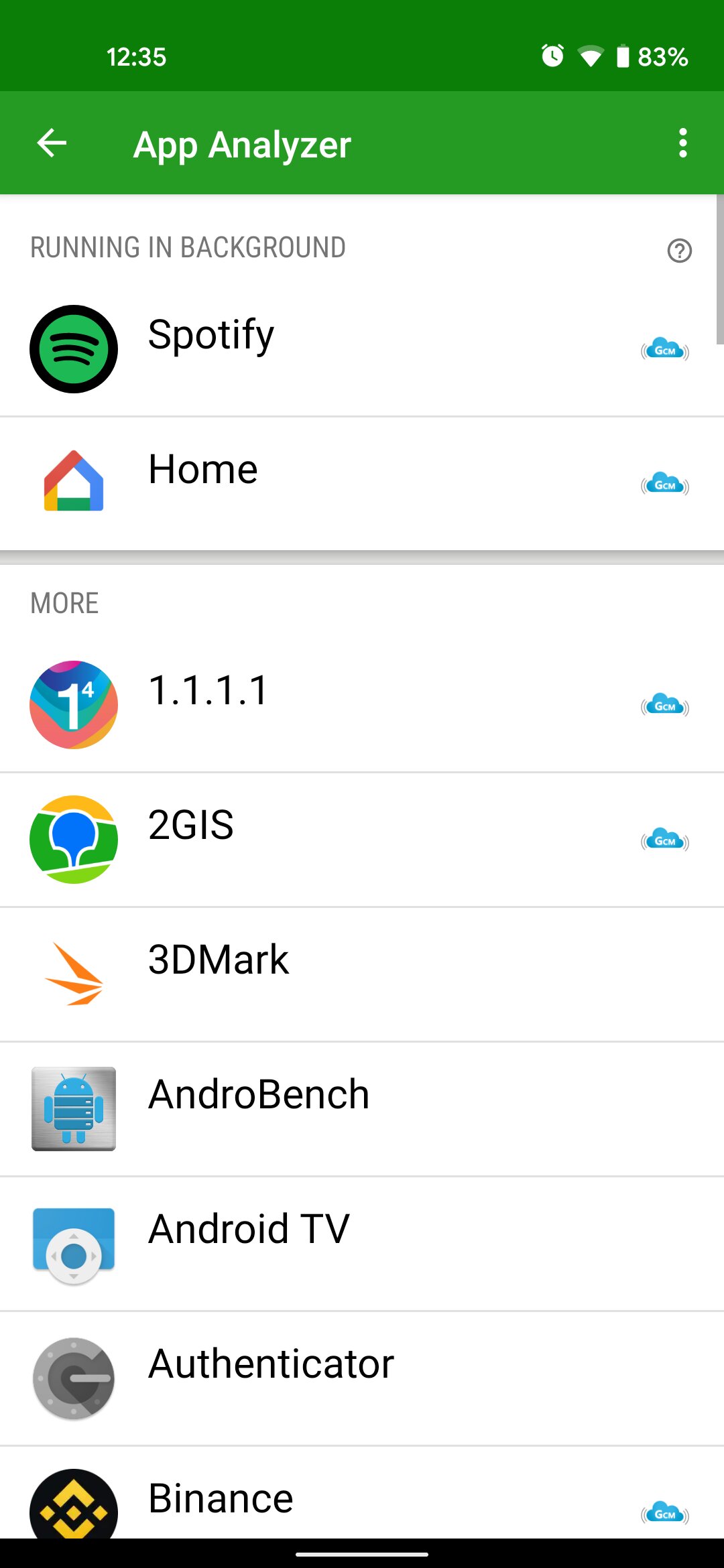
Task: Open the Home app entry
Action: (x=362, y=484)
